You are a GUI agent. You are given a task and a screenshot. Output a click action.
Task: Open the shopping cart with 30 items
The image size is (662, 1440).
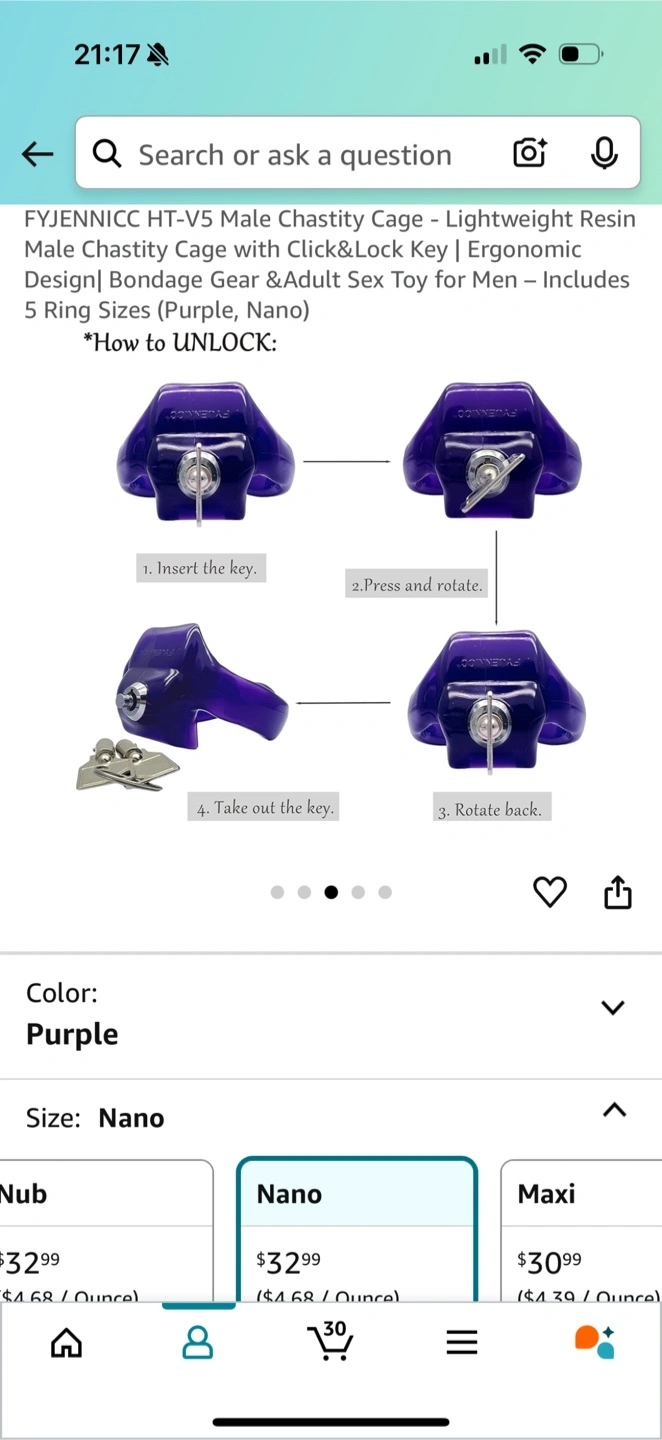[x=329, y=1340]
